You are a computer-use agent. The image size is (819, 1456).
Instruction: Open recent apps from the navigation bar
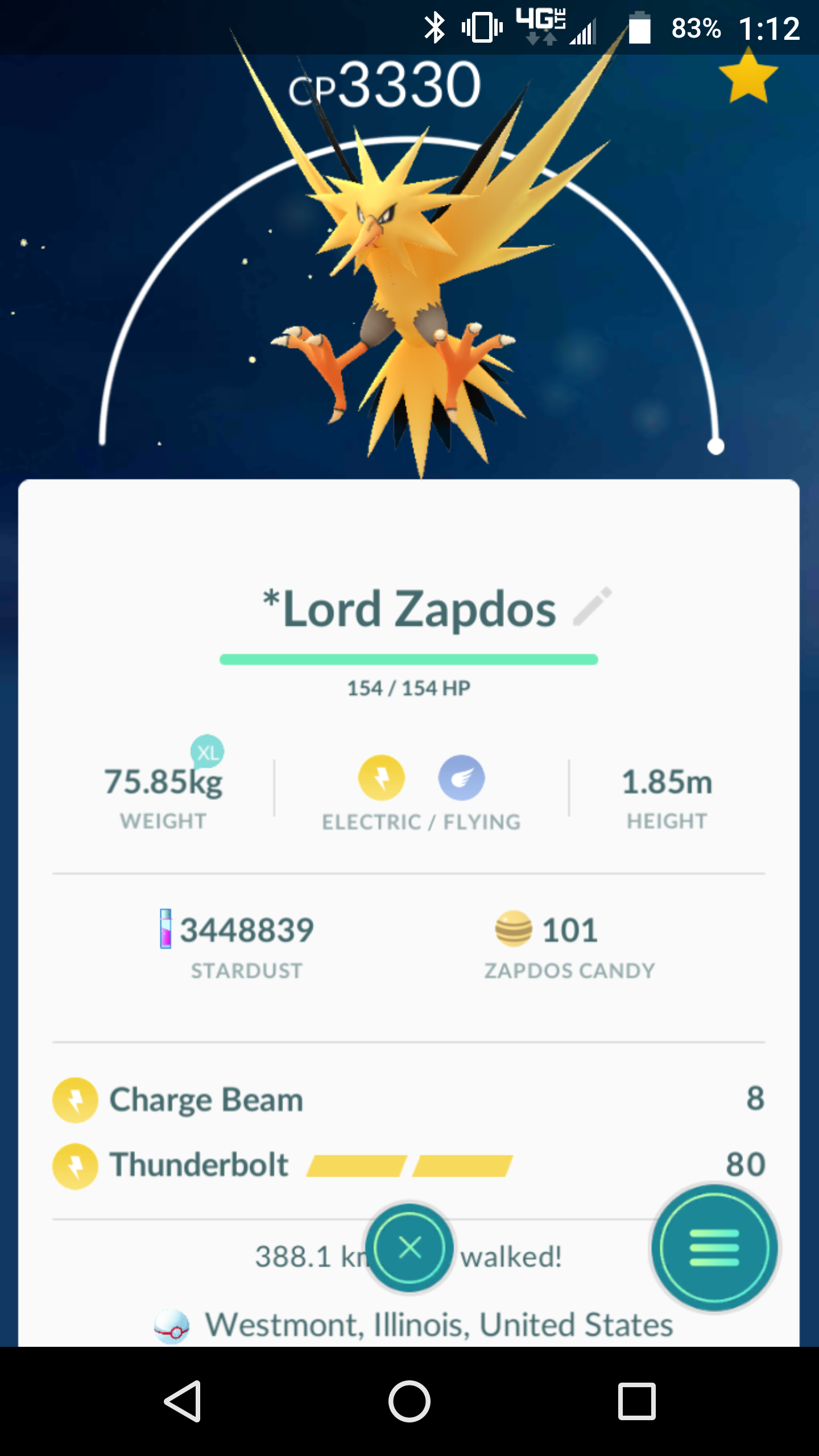point(637,1401)
